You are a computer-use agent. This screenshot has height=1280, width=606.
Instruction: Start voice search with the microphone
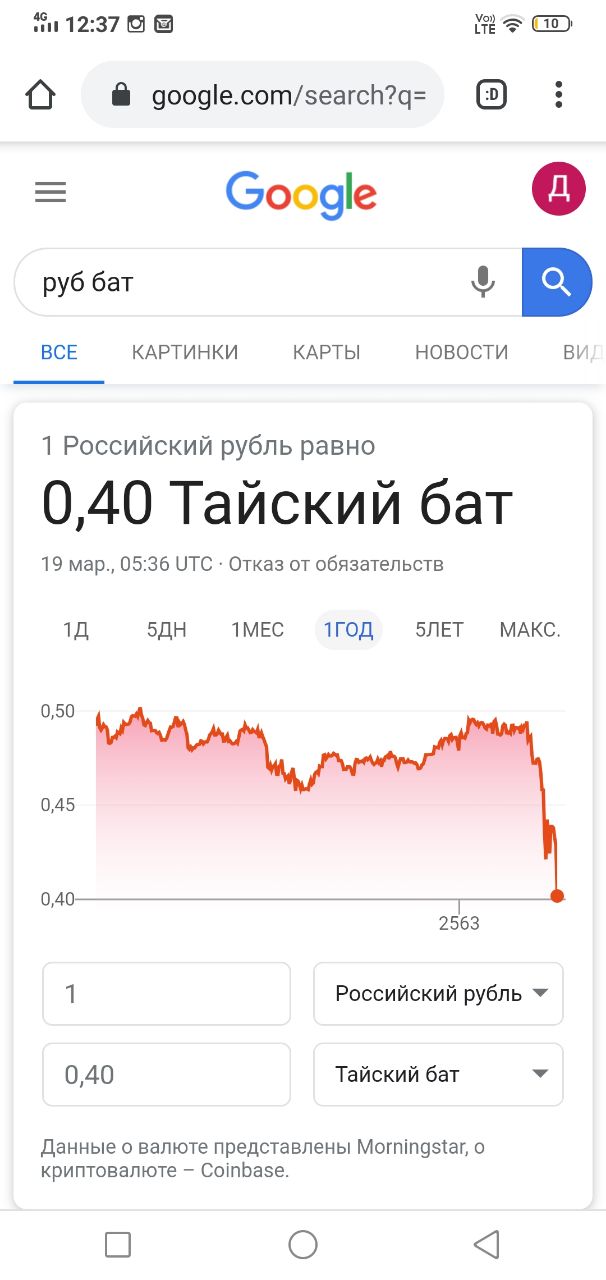[483, 282]
